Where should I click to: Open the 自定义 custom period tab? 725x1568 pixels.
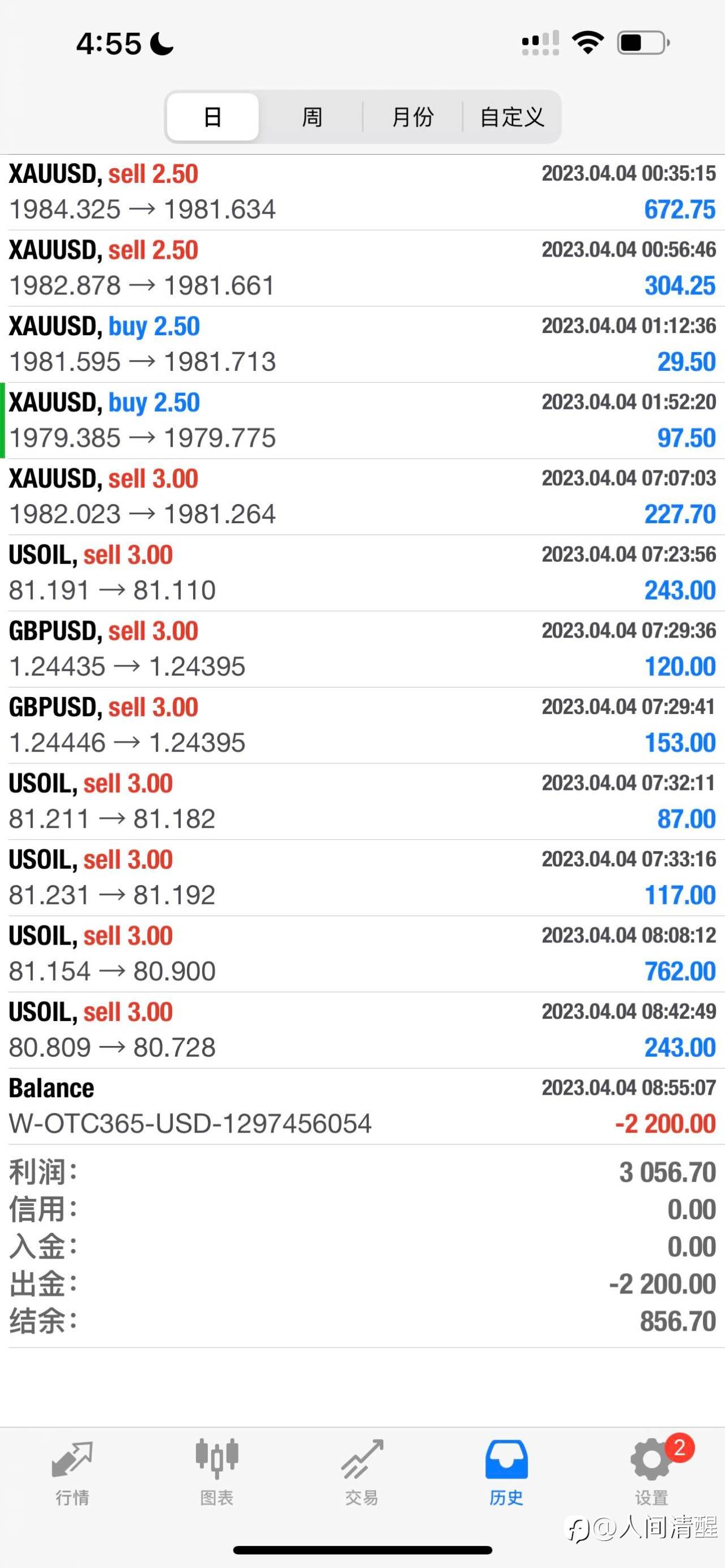(511, 117)
